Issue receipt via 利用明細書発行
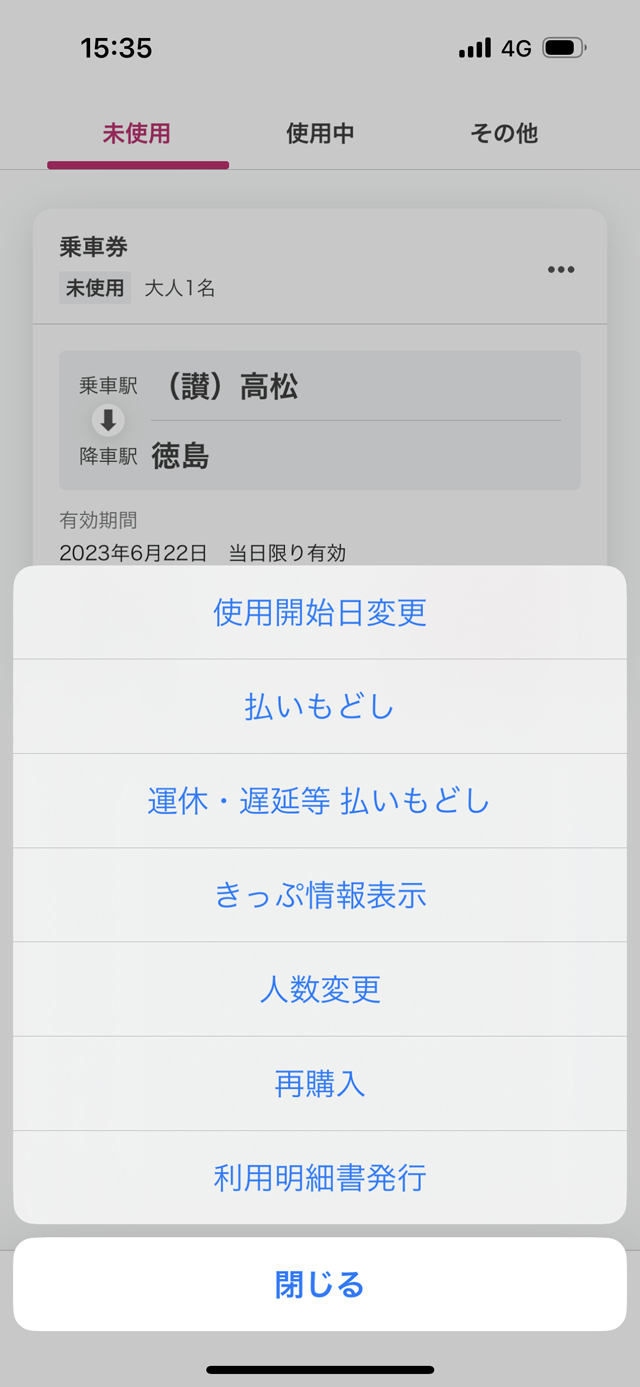640x1387 pixels. point(320,1178)
